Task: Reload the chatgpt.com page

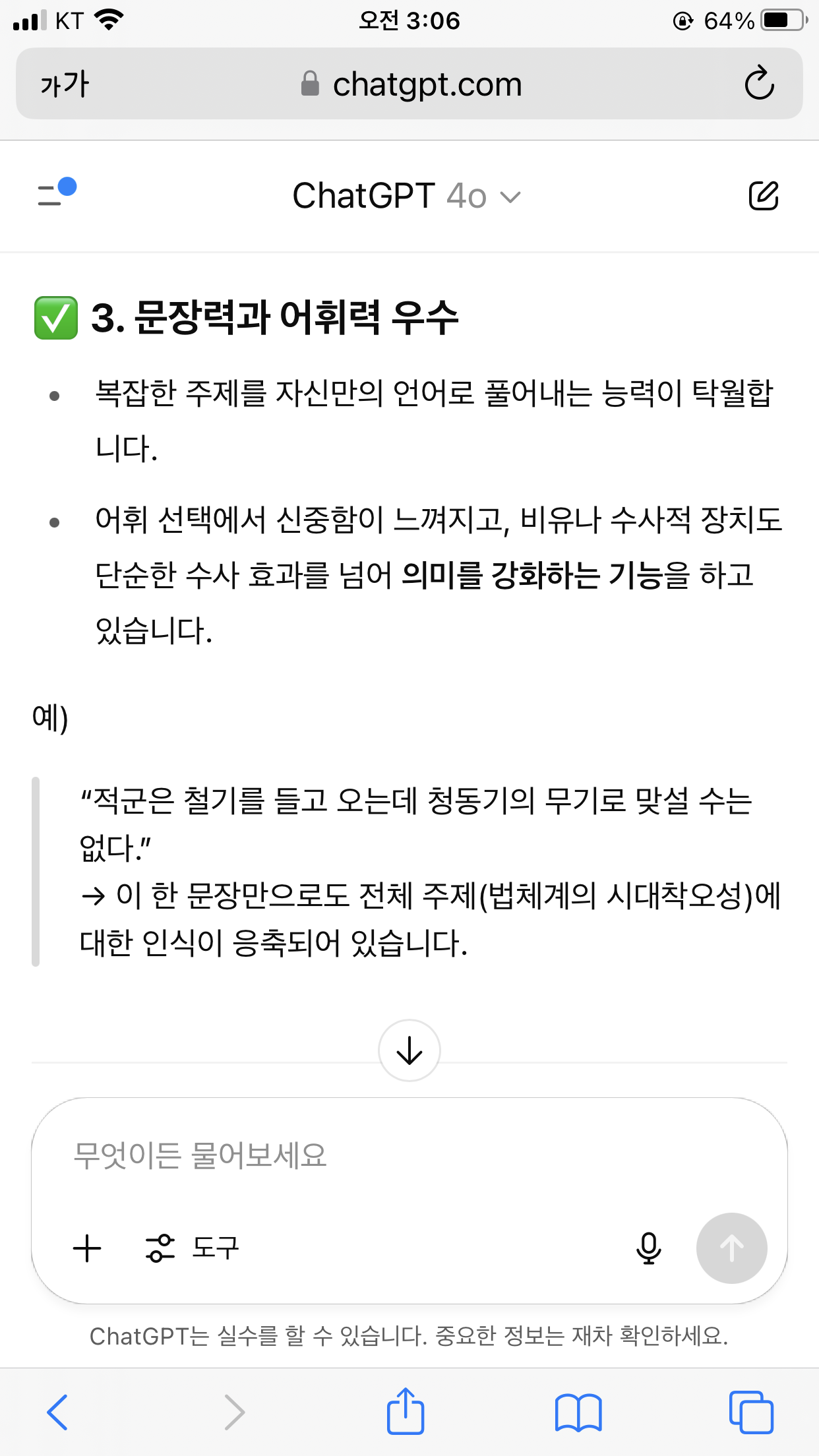Action: [x=760, y=83]
